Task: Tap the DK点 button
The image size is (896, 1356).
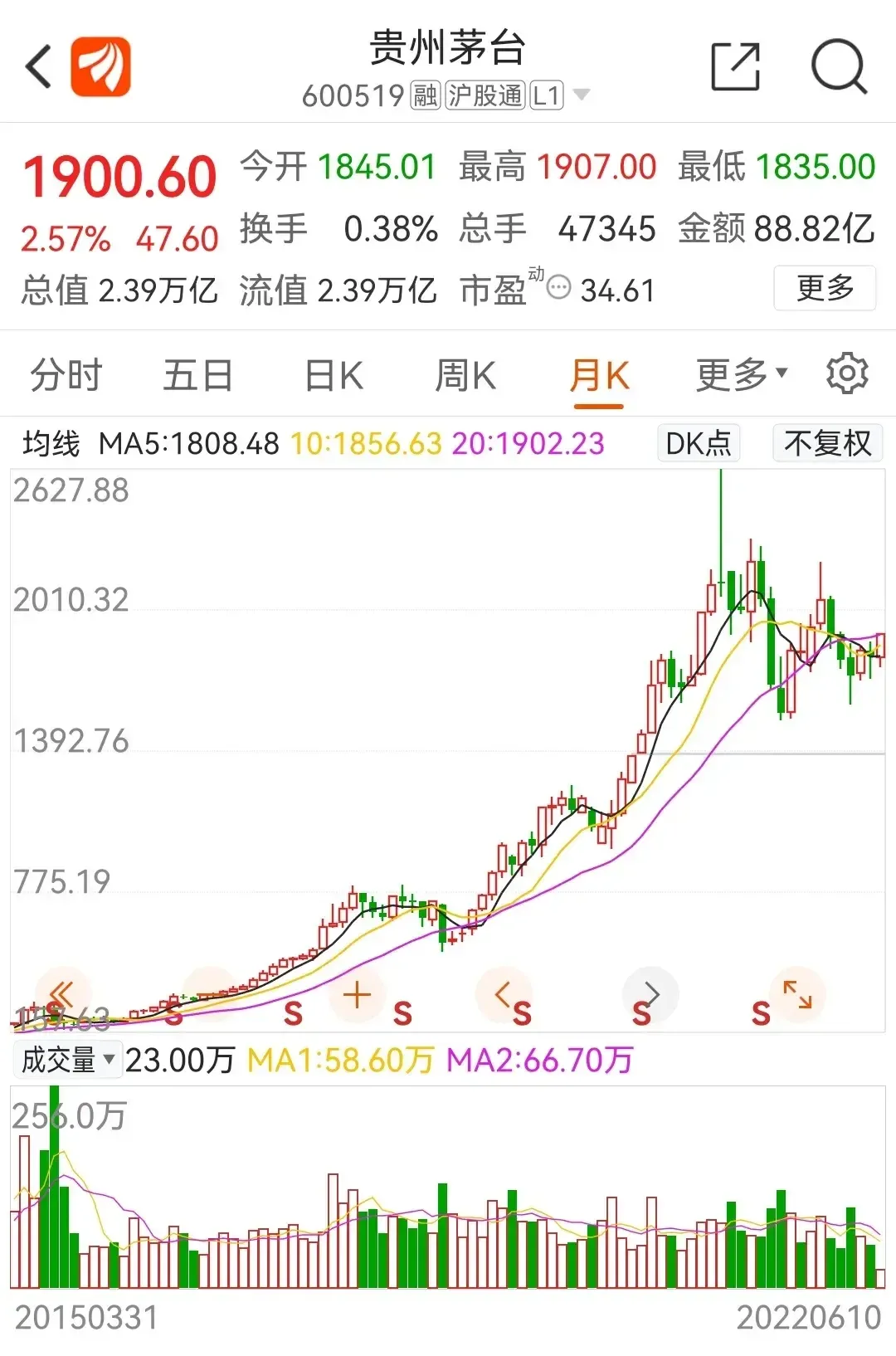Action: (x=698, y=444)
